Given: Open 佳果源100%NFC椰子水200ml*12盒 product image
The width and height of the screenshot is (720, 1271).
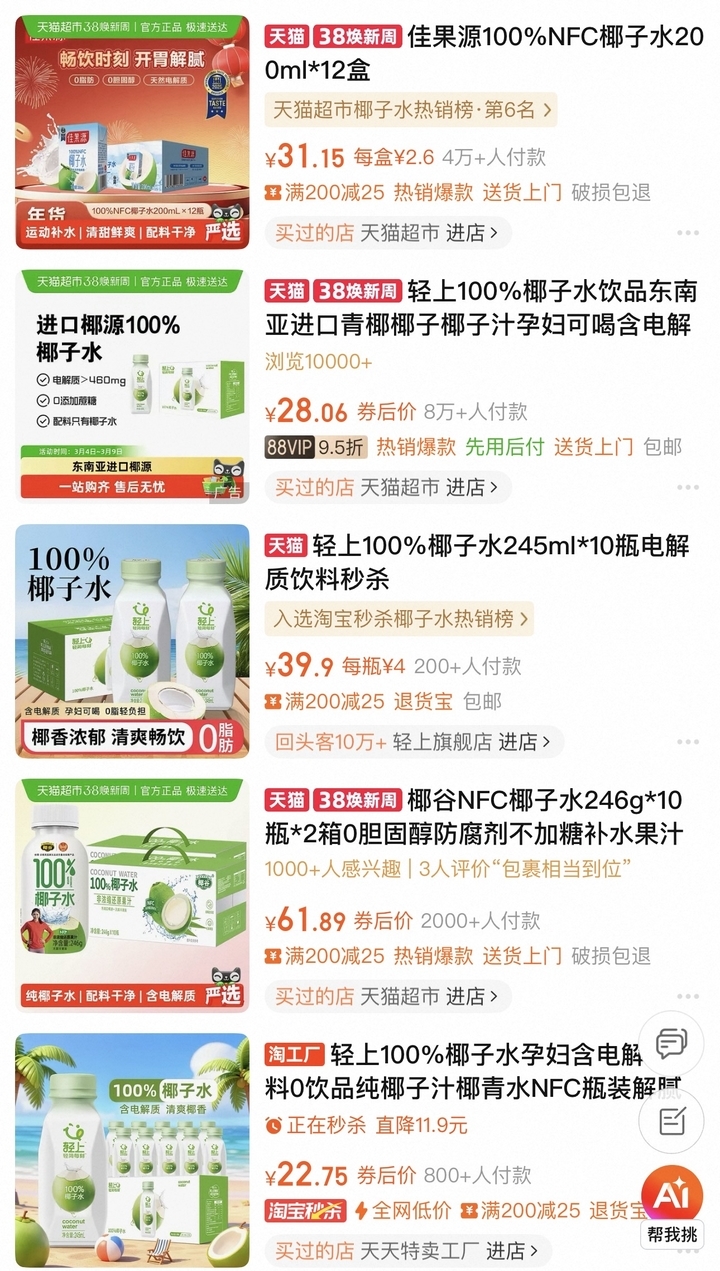Looking at the screenshot, I should (132, 132).
